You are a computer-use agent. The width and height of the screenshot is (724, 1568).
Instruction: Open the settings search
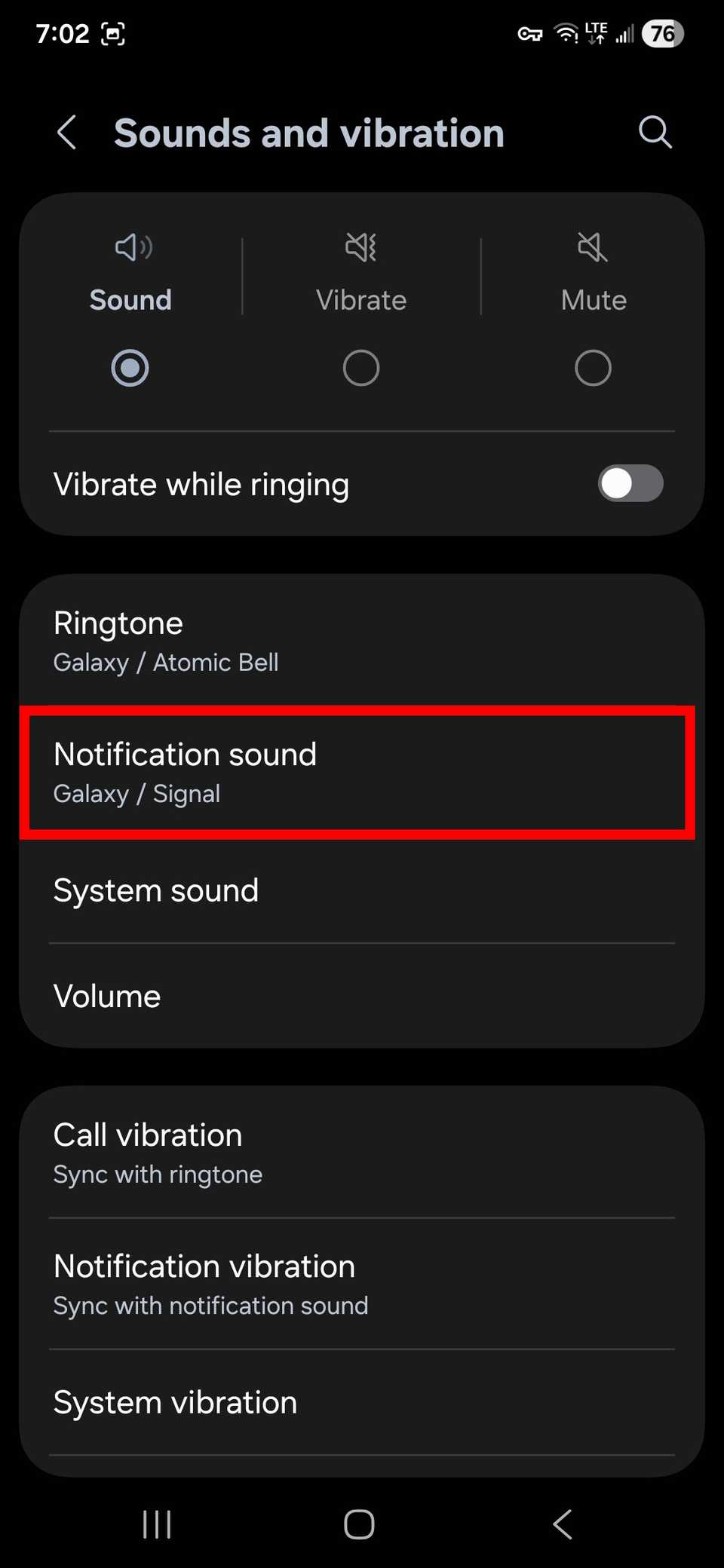(654, 133)
